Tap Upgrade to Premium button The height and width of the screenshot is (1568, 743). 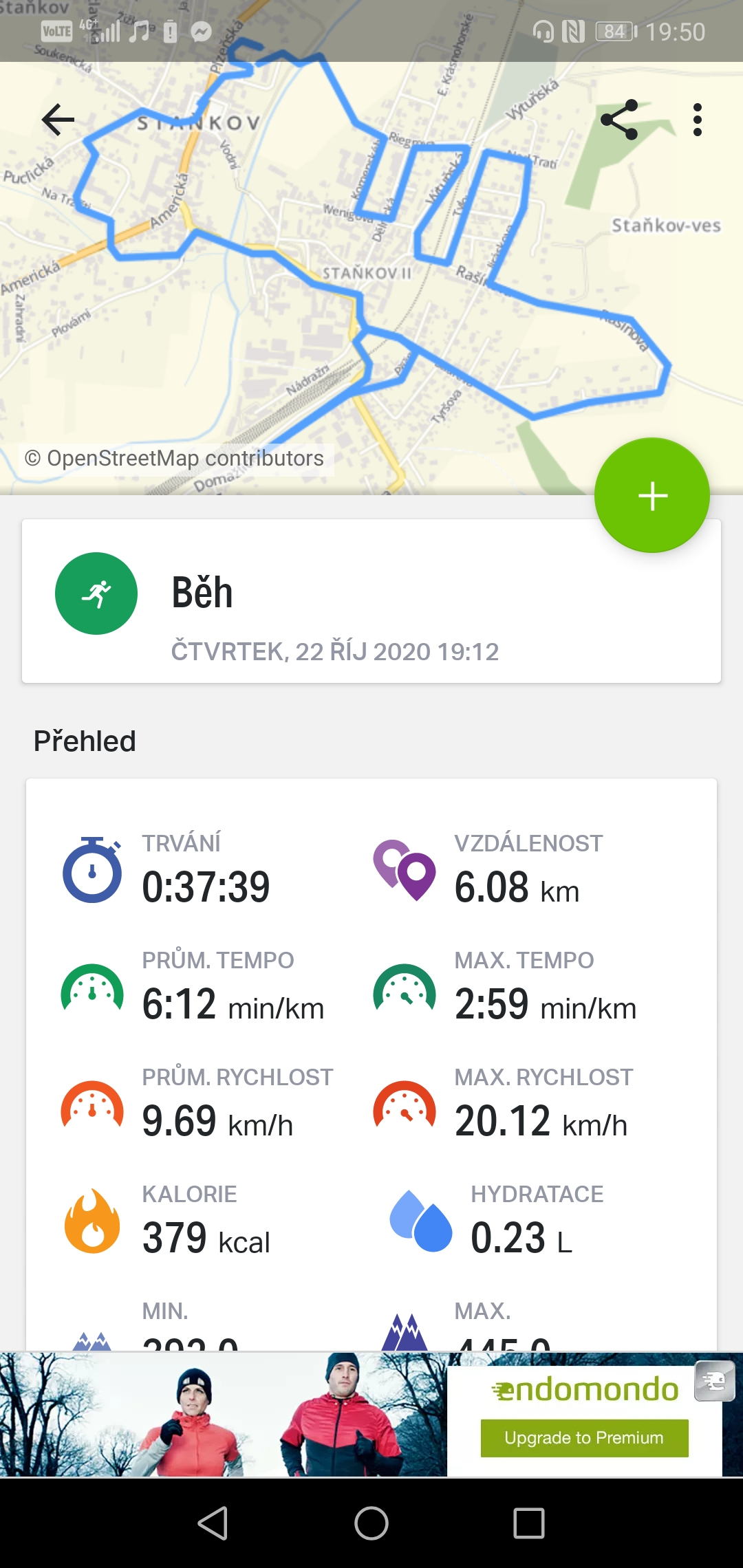[x=584, y=1438]
